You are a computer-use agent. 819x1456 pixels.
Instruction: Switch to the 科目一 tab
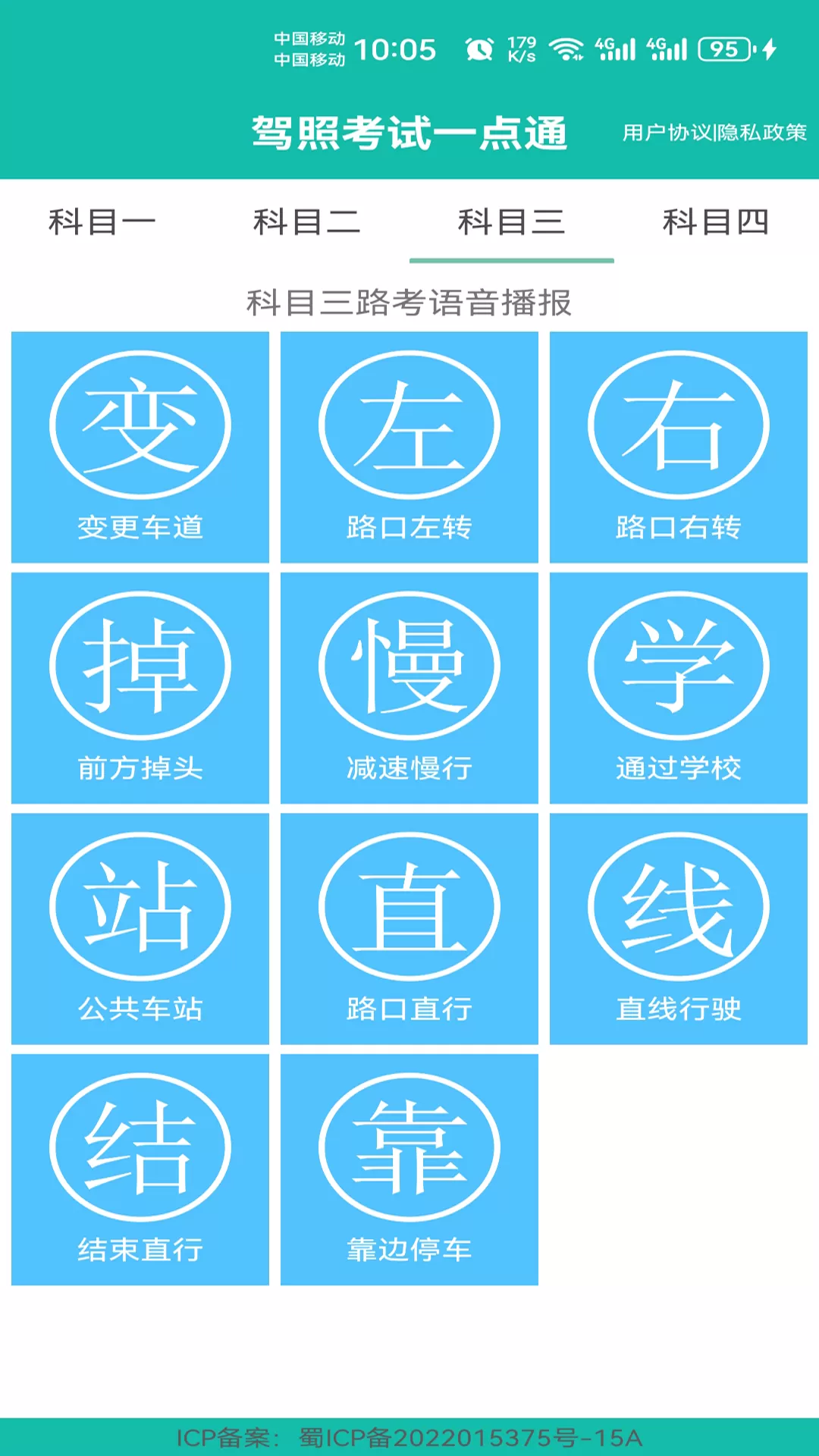102,222
